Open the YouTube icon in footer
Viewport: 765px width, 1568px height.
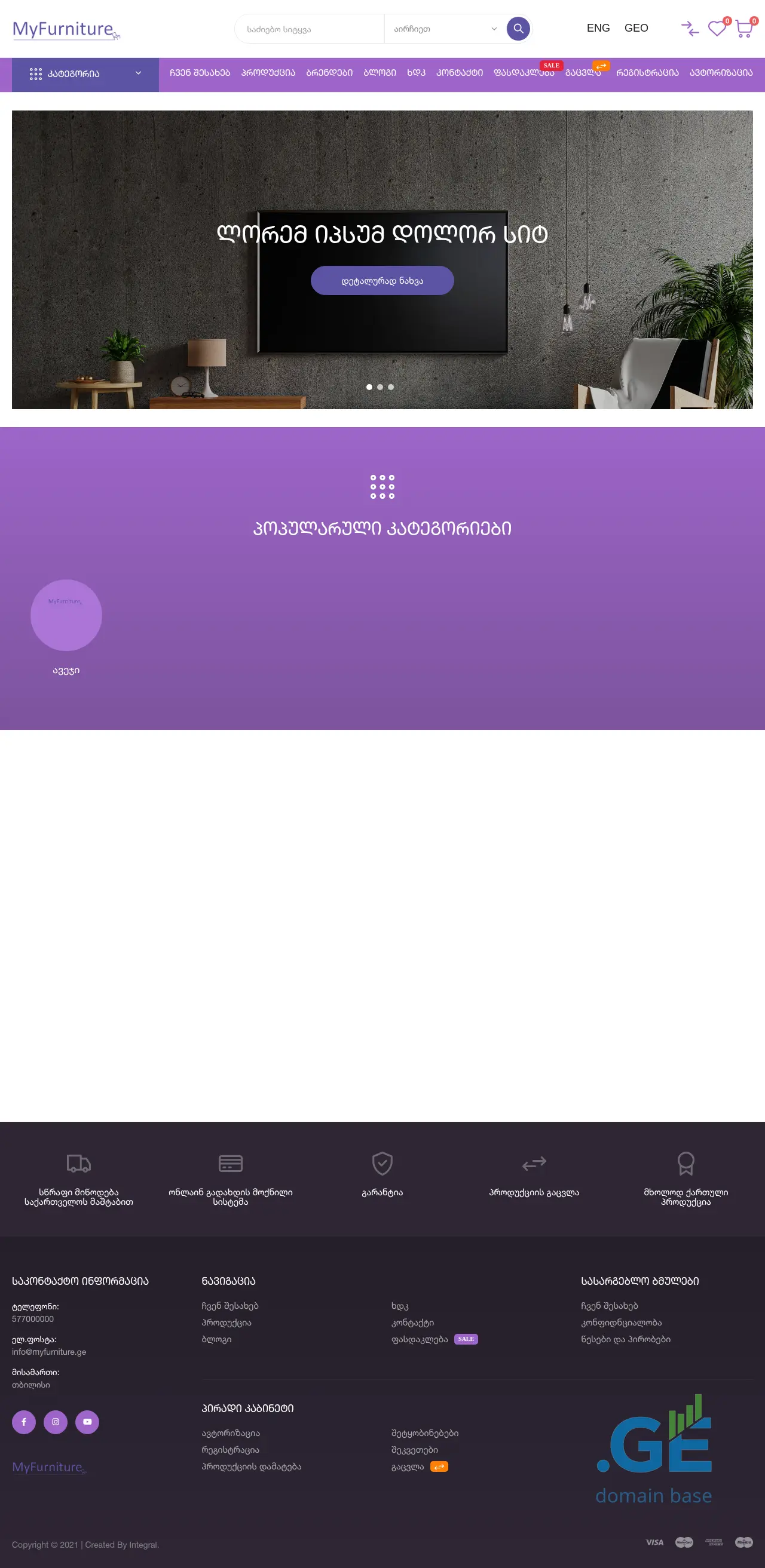pos(87,1422)
